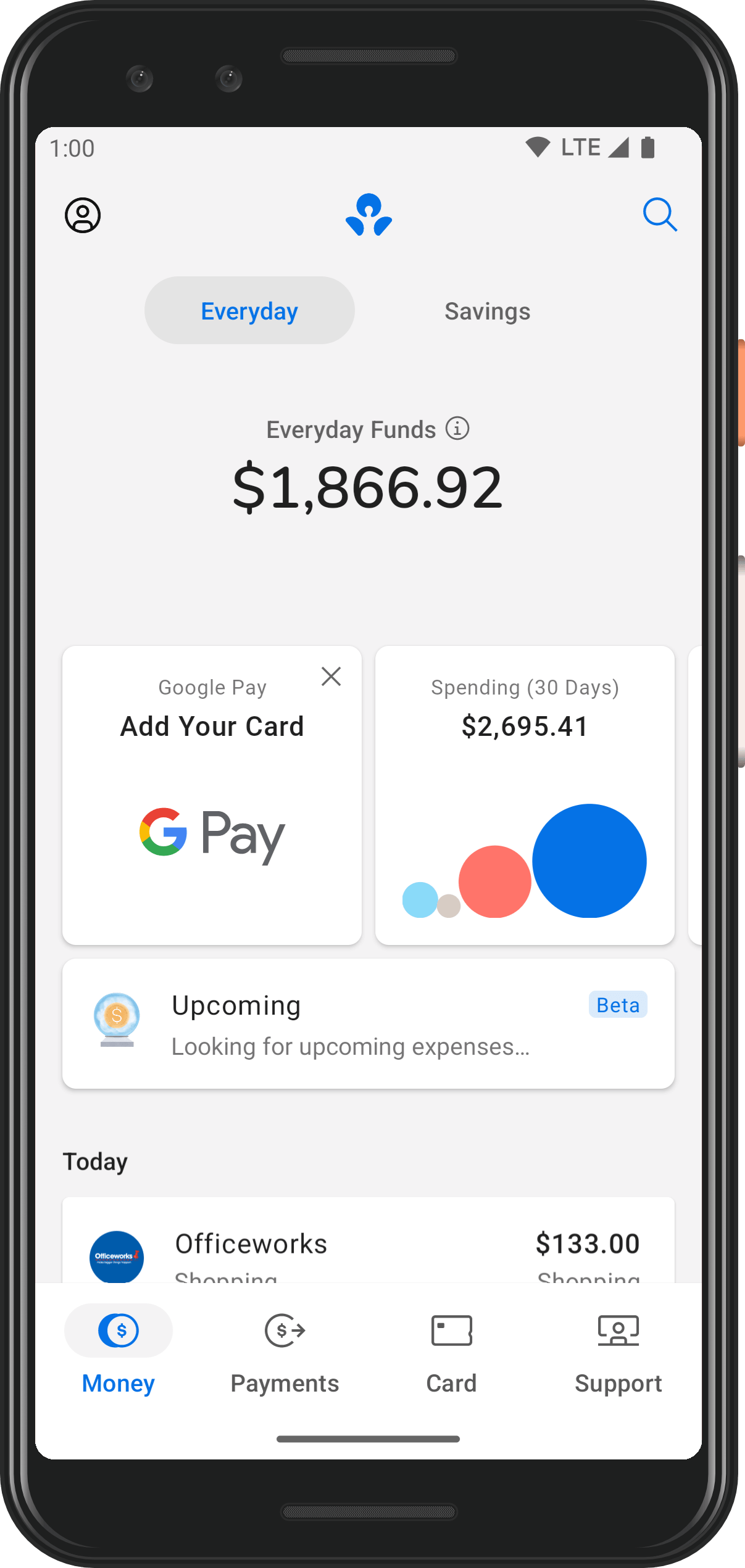Dismiss the Google Pay card
Image resolution: width=745 pixels, height=1568 pixels.
point(331,677)
